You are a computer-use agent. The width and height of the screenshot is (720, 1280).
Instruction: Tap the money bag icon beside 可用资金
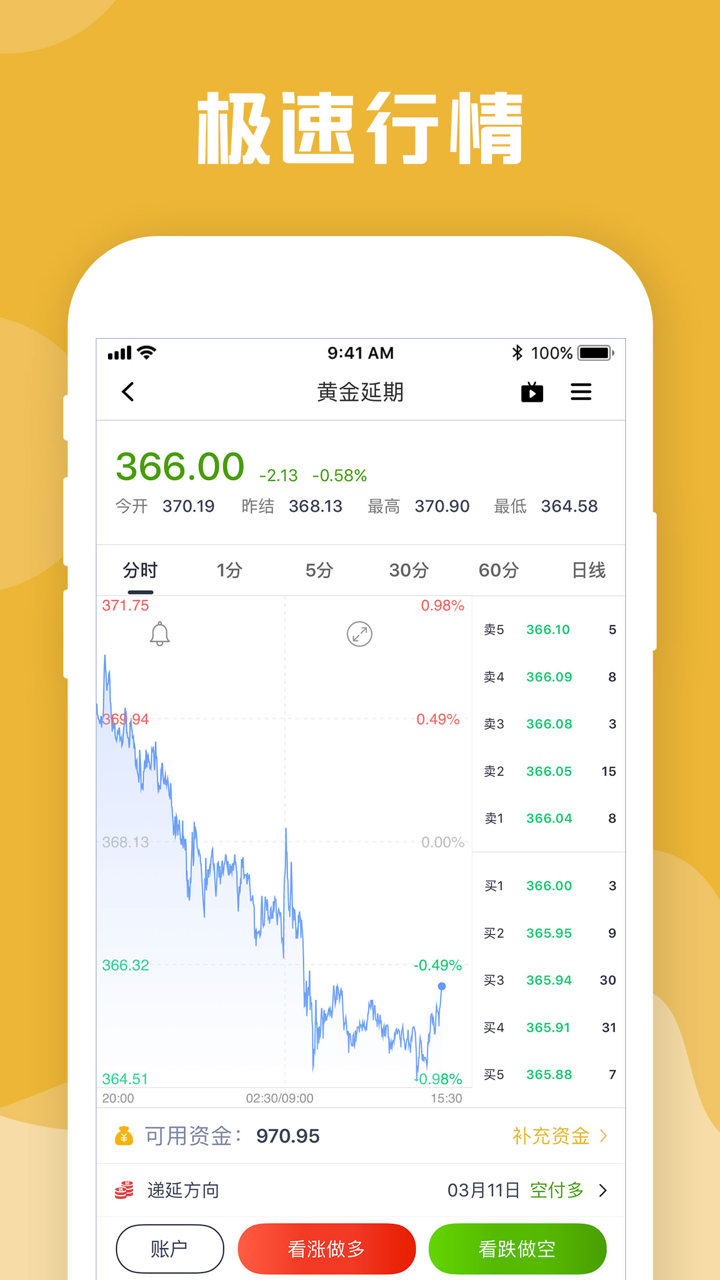coord(123,1135)
